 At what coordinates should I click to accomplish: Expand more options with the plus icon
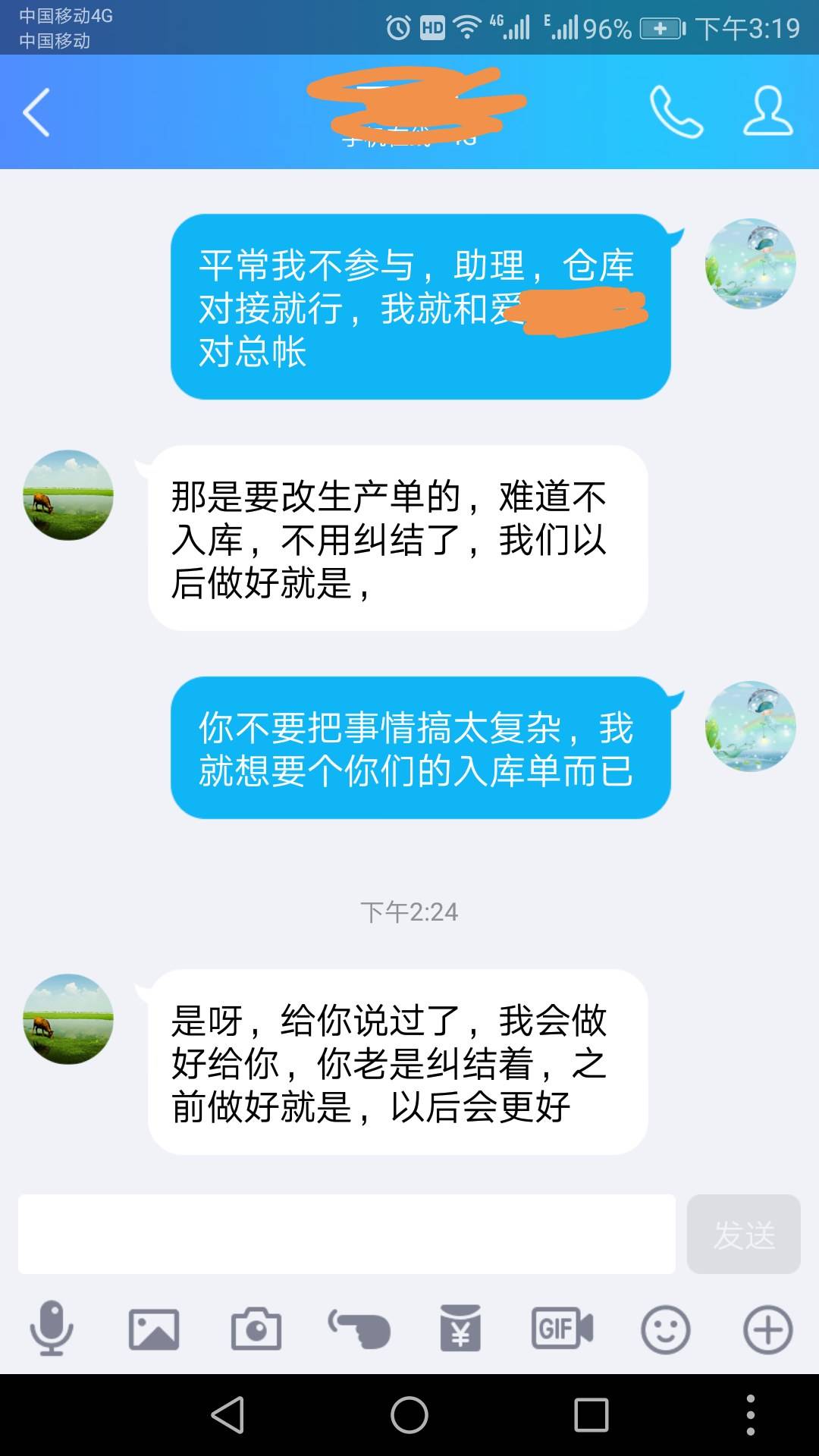(767, 1329)
